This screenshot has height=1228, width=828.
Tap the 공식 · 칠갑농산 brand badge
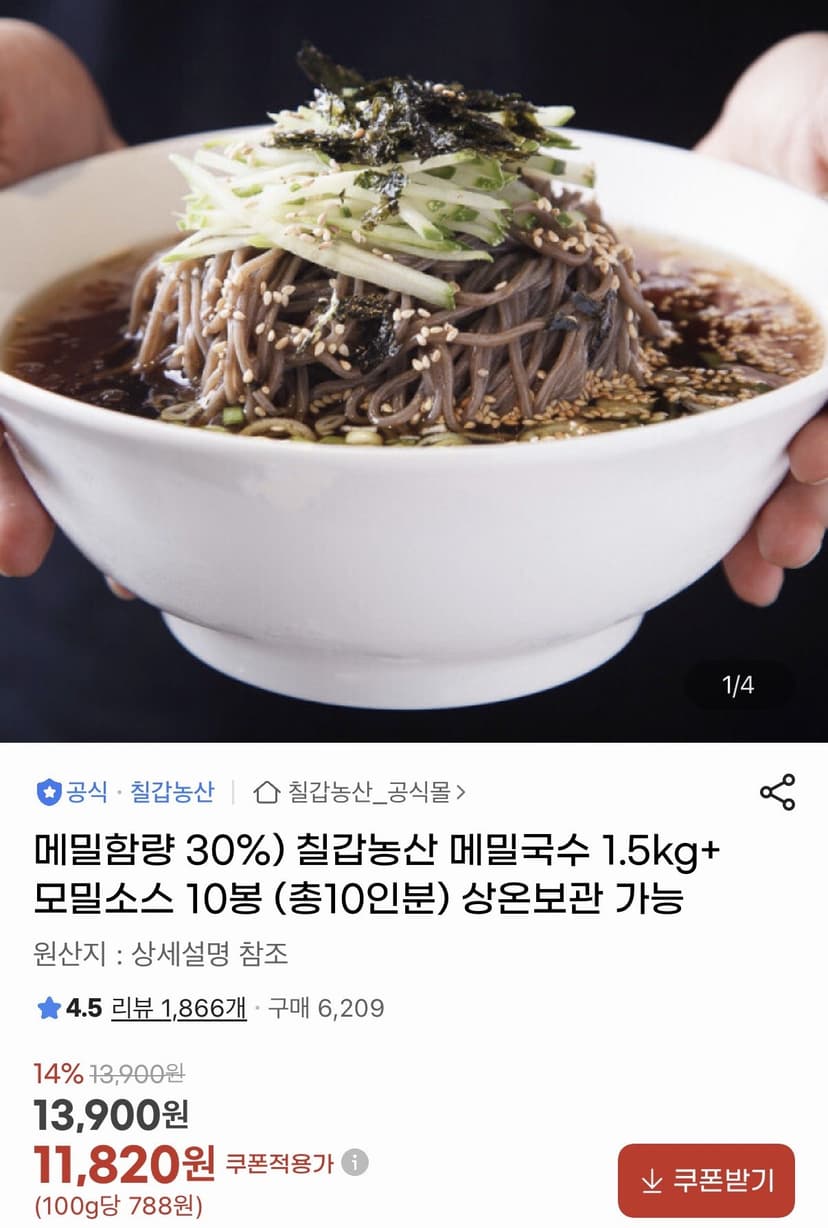click(125, 792)
